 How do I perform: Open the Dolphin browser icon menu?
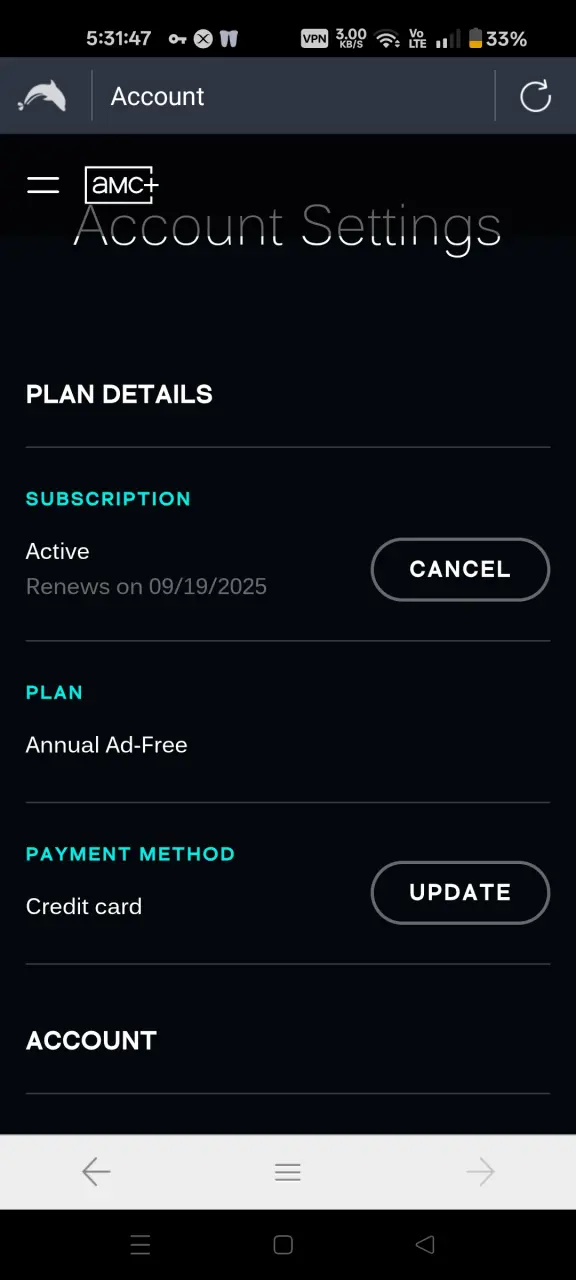[x=42, y=96]
